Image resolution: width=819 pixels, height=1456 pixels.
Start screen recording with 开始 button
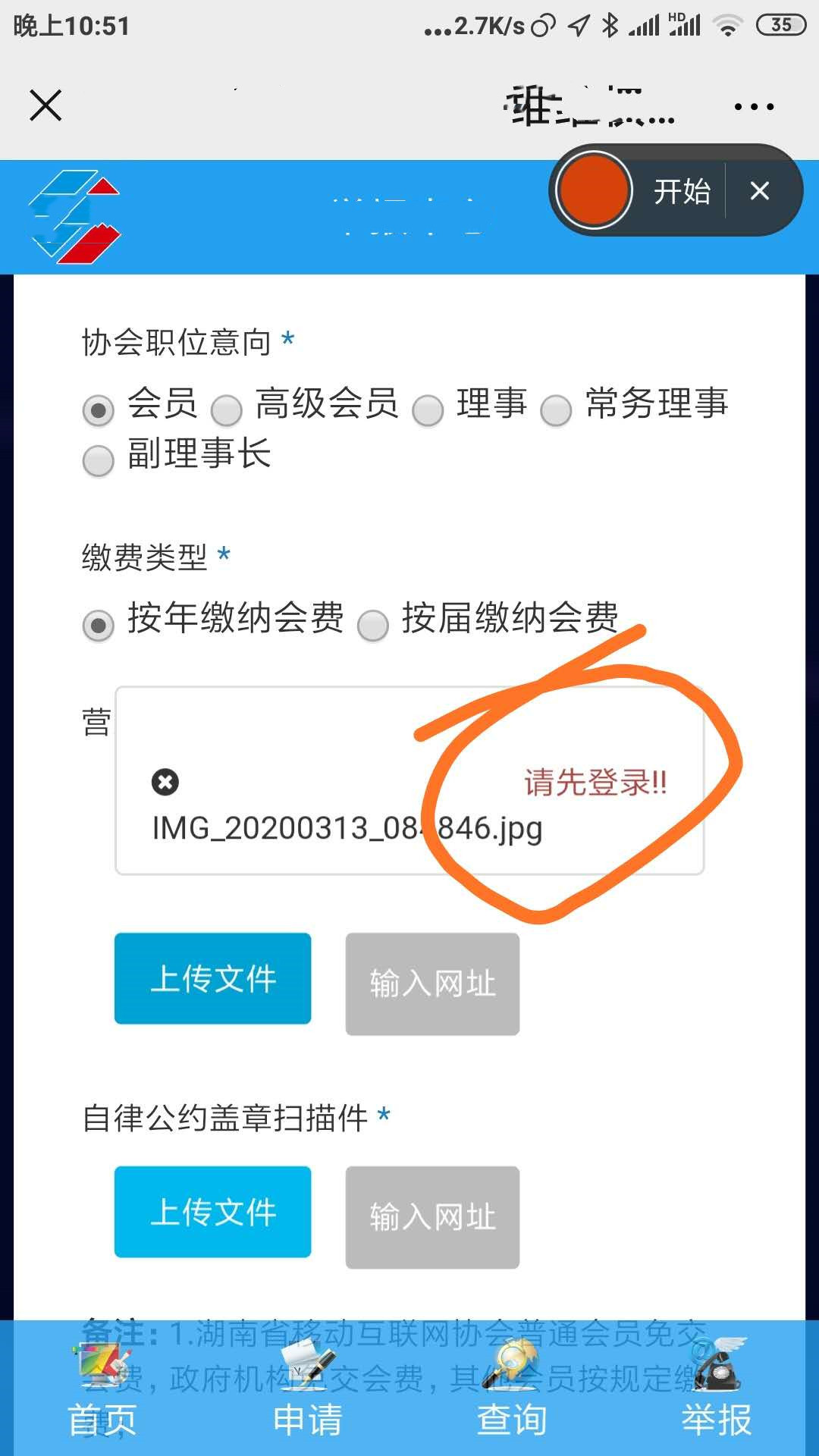click(681, 191)
